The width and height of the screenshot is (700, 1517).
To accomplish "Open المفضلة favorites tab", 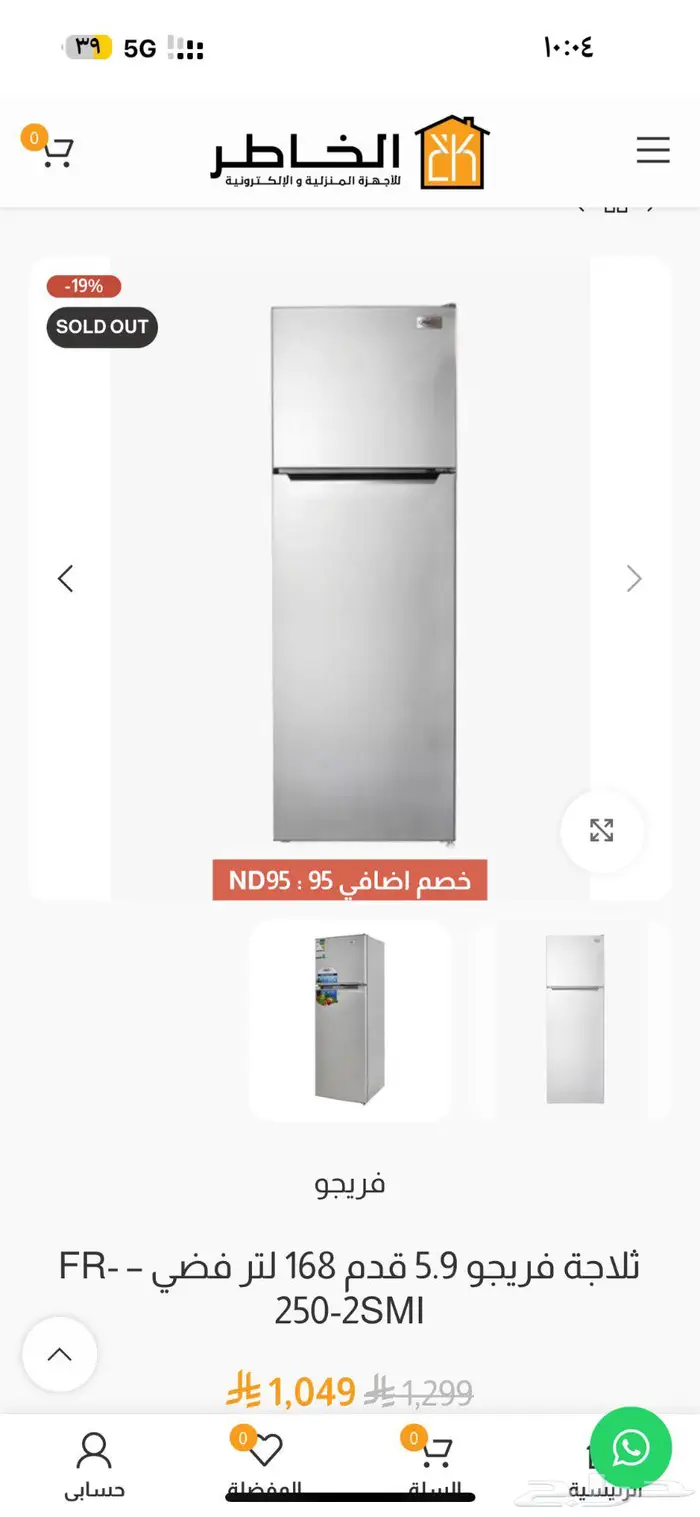I will click(x=265, y=1465).
